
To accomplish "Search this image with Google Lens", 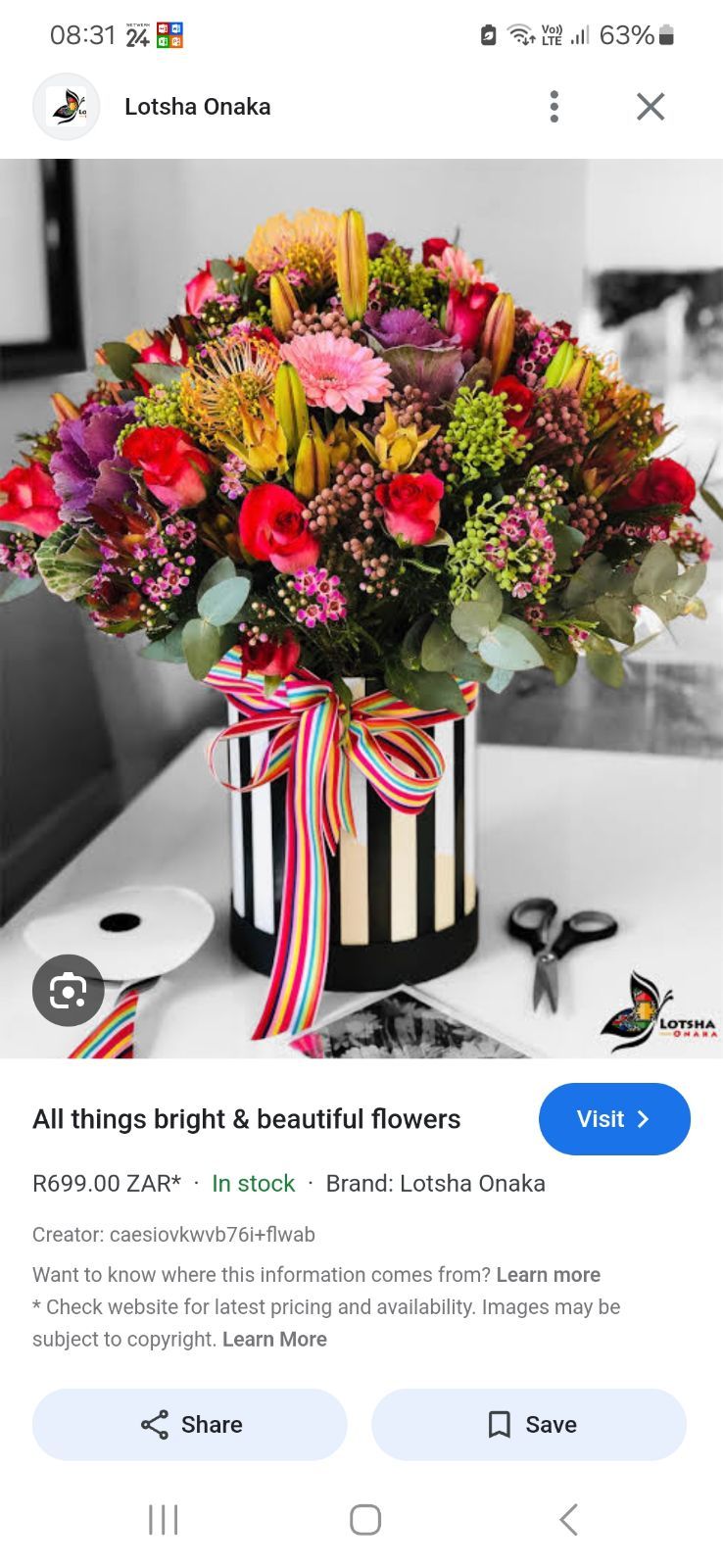I will pyautogui.click(x=68, y=990).
